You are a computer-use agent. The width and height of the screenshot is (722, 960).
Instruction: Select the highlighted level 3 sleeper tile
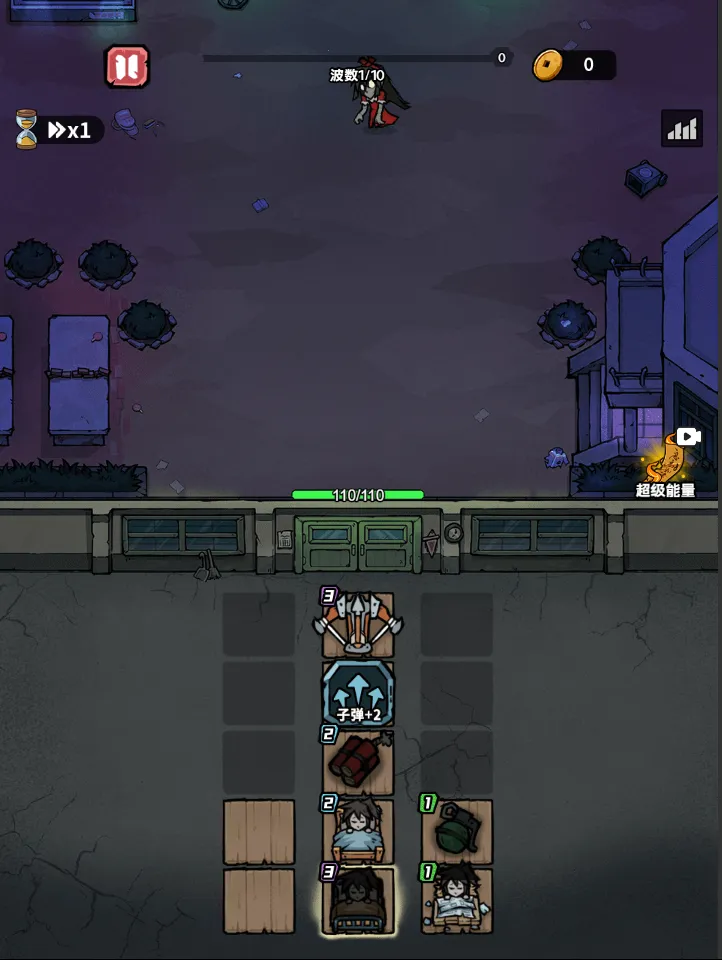pos(357,900)
